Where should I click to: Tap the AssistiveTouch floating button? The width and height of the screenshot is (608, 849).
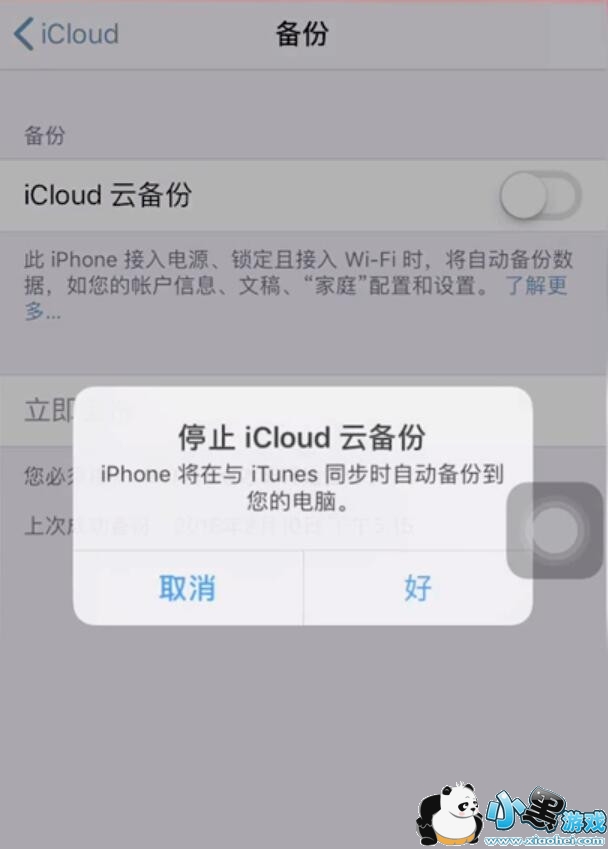pyautogui.click(x=555, y=530)
